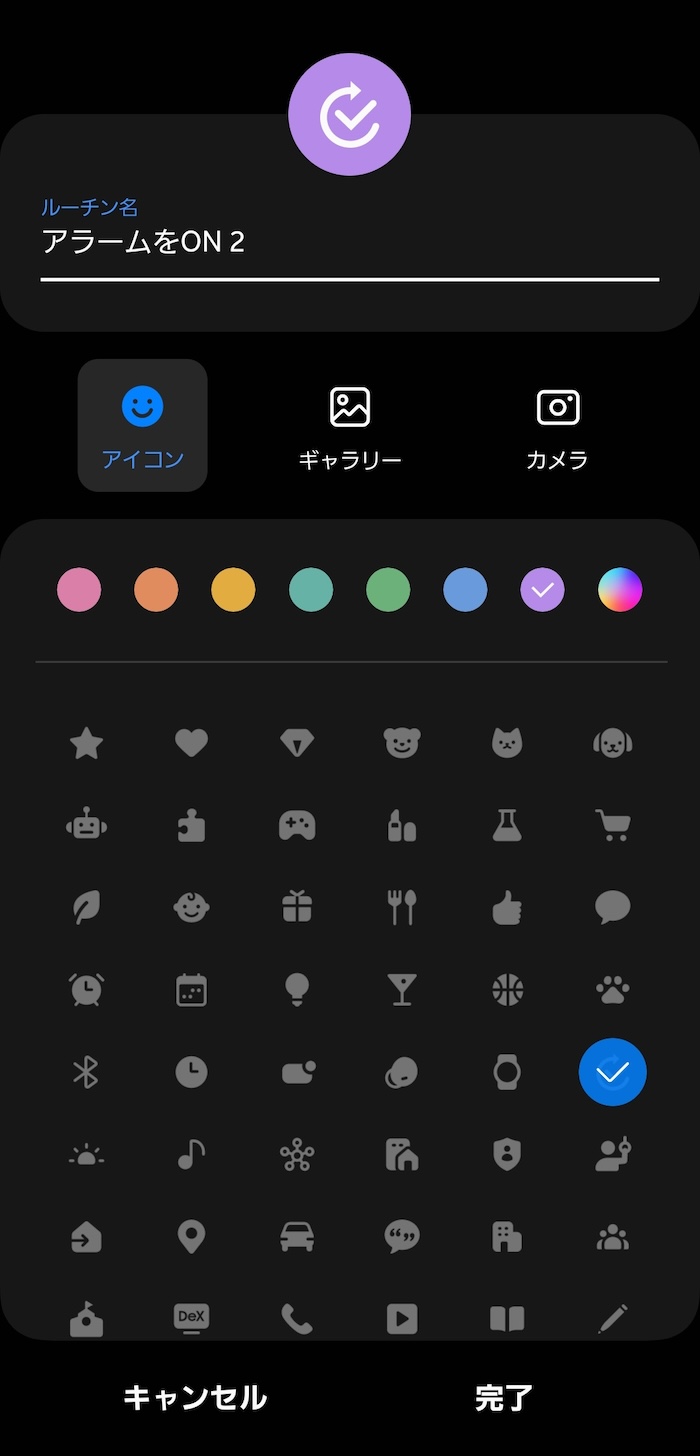Select the star icon
Screen dimensions: 700x1456
(86, 743)
